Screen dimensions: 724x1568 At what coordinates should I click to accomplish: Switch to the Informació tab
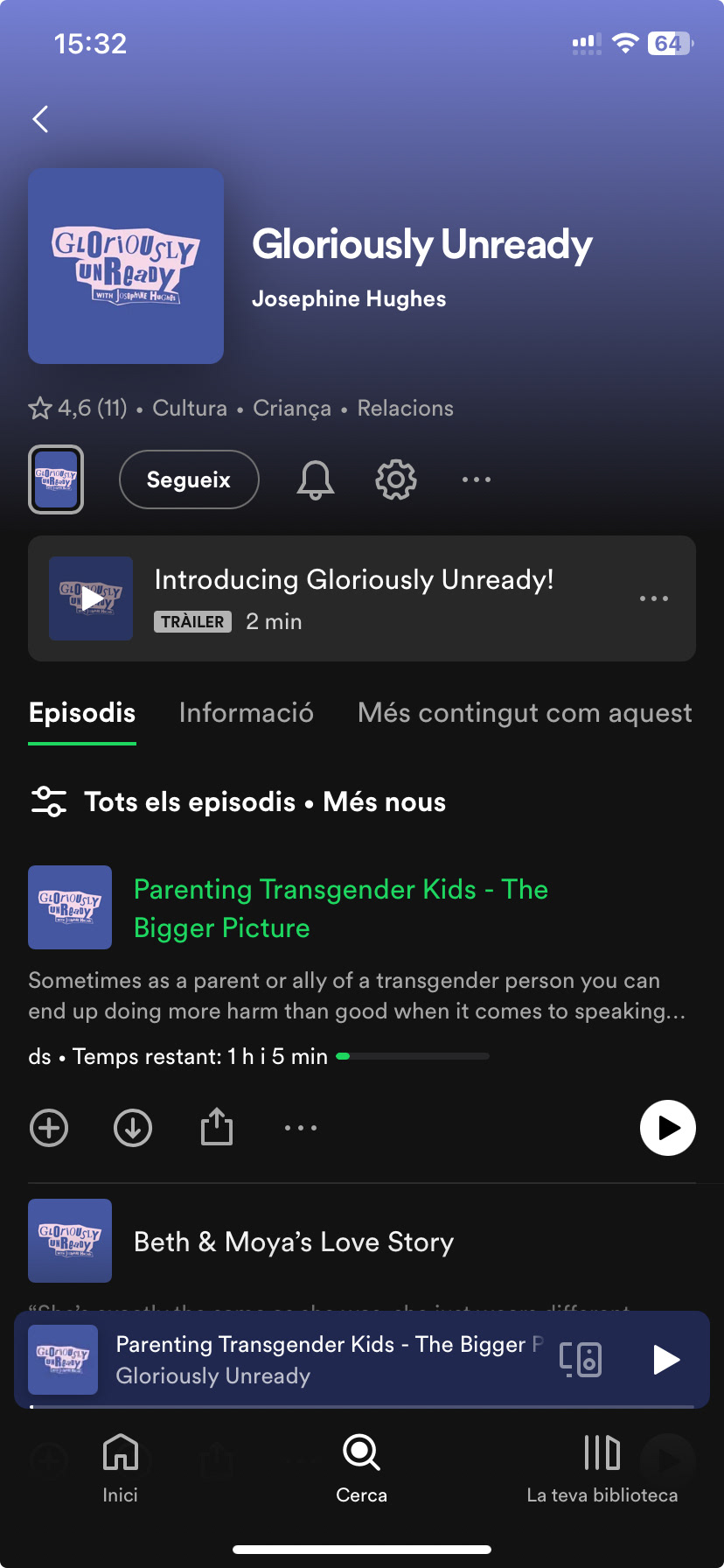point(246,713)
